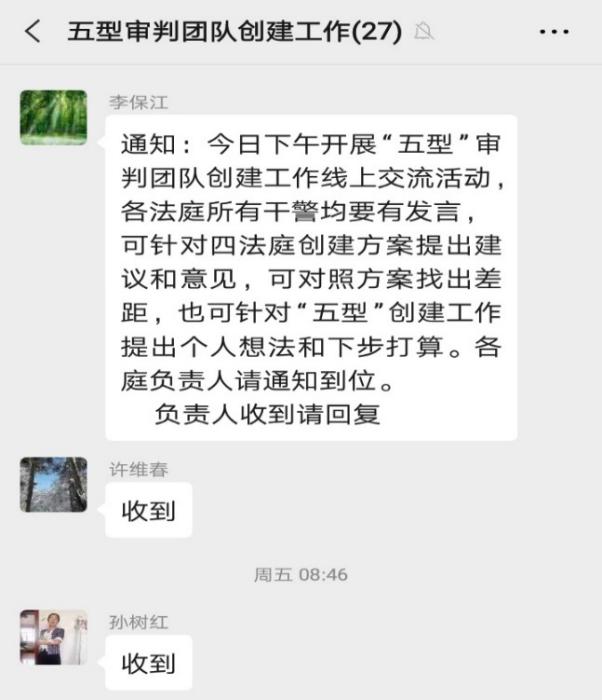Open the three-dot chat options menu
Viewport: 602px width, 700px height.
pos(553,32)
